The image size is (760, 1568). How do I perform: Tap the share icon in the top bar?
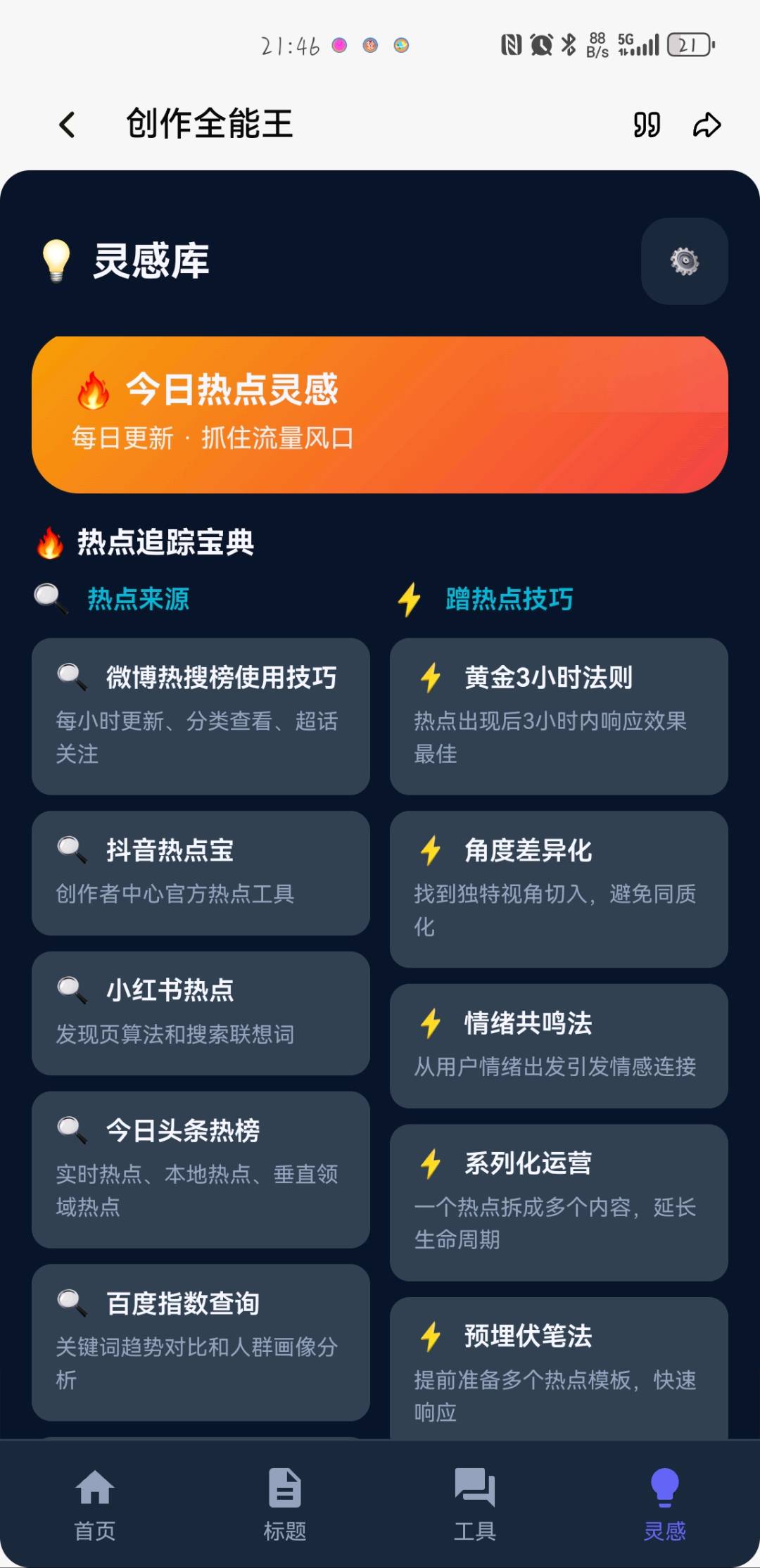coord(707,124)
